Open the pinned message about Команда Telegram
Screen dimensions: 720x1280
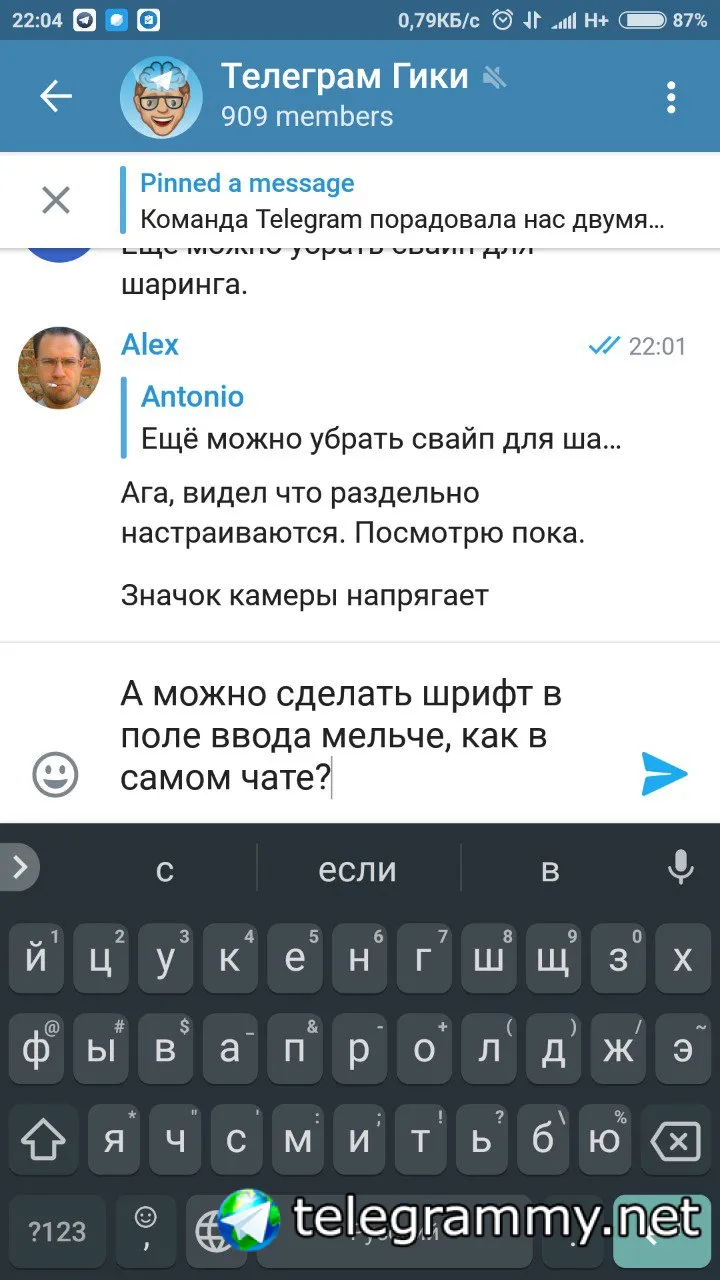[x=400, y=201]
